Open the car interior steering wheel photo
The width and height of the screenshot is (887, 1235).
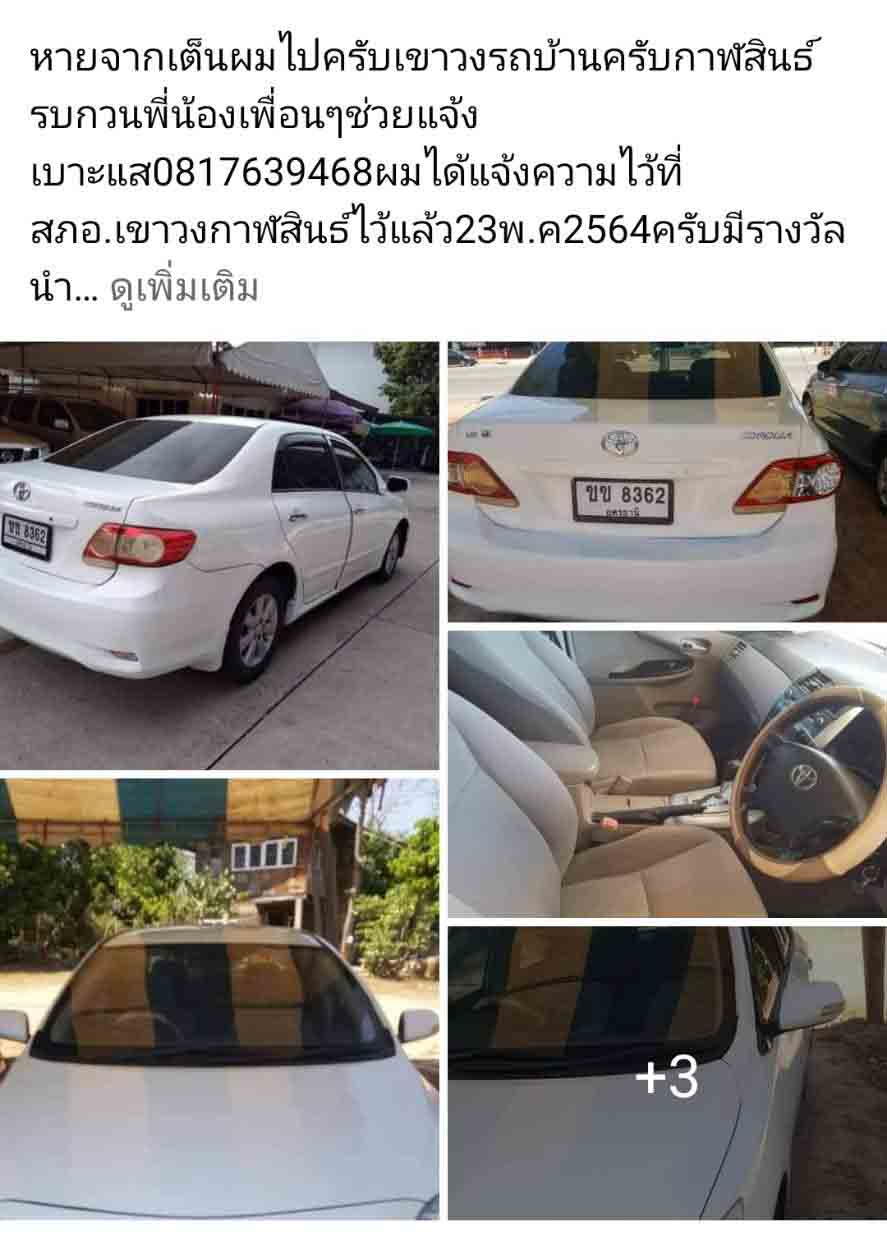667,773
